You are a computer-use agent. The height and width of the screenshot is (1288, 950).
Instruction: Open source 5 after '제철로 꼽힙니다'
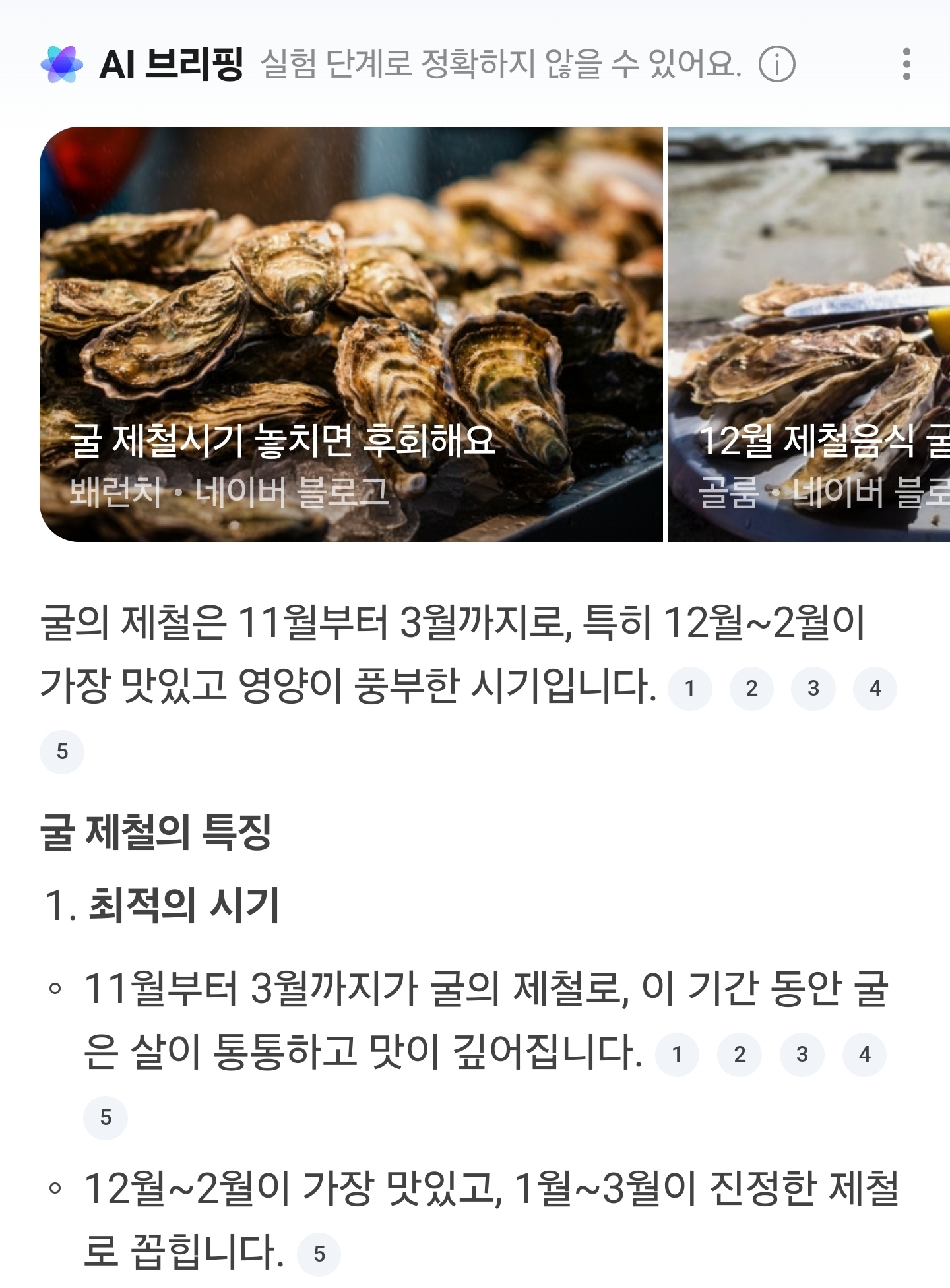[x=319, y=1254]
